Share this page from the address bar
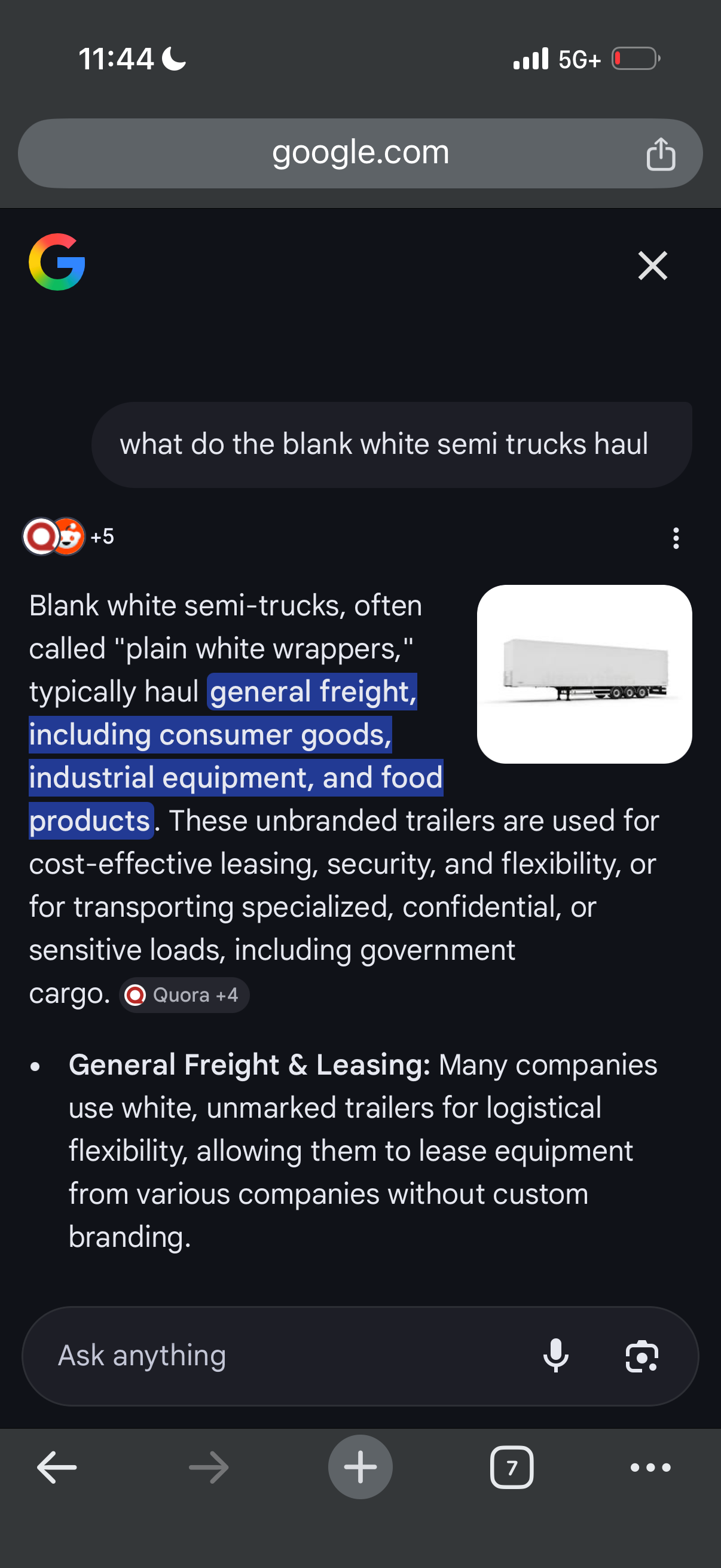This screenshot has height=1568, width=721. pos(660,153)
